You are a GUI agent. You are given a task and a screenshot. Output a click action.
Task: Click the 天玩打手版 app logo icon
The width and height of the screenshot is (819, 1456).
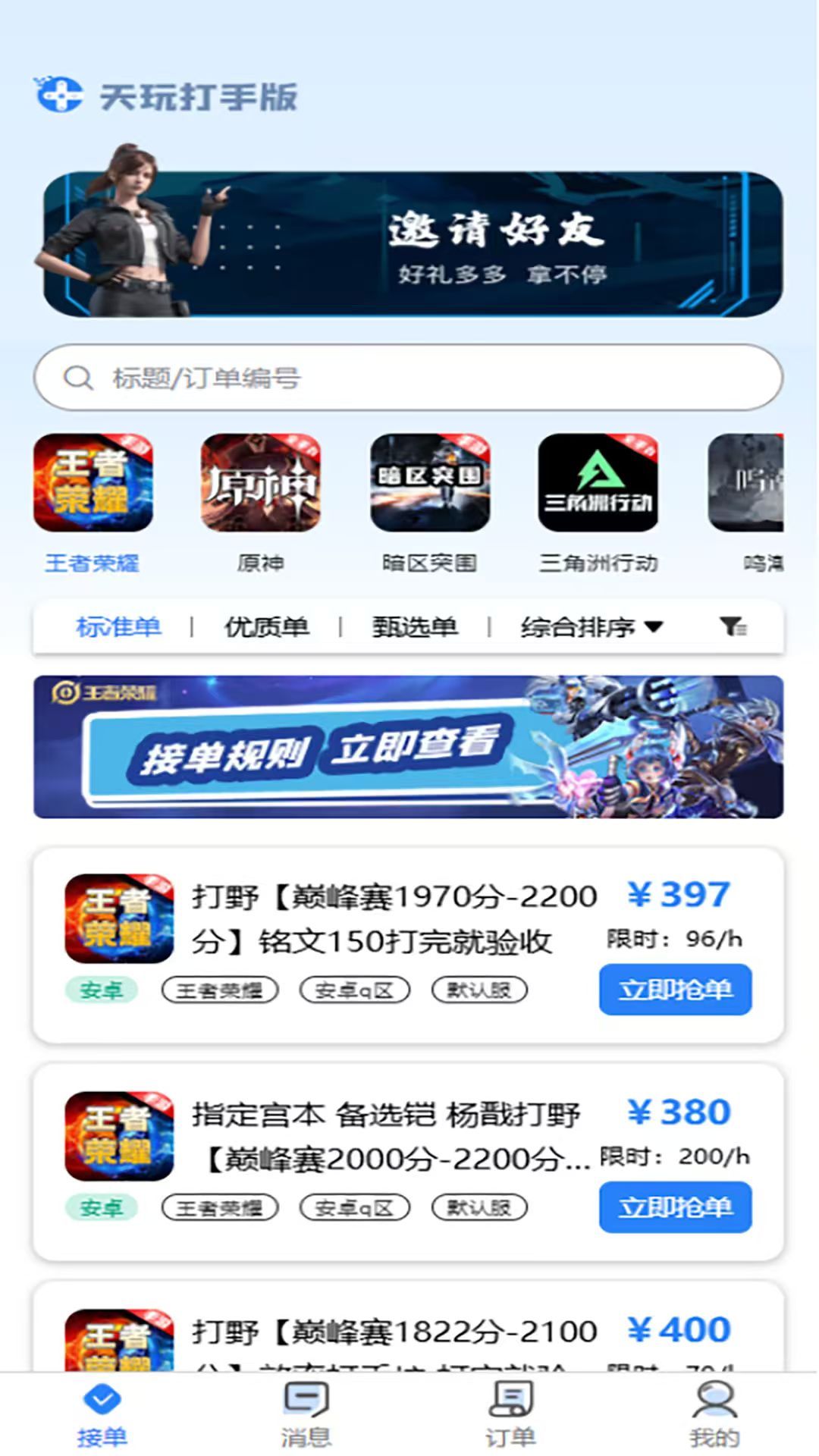[x=58, y=96]
